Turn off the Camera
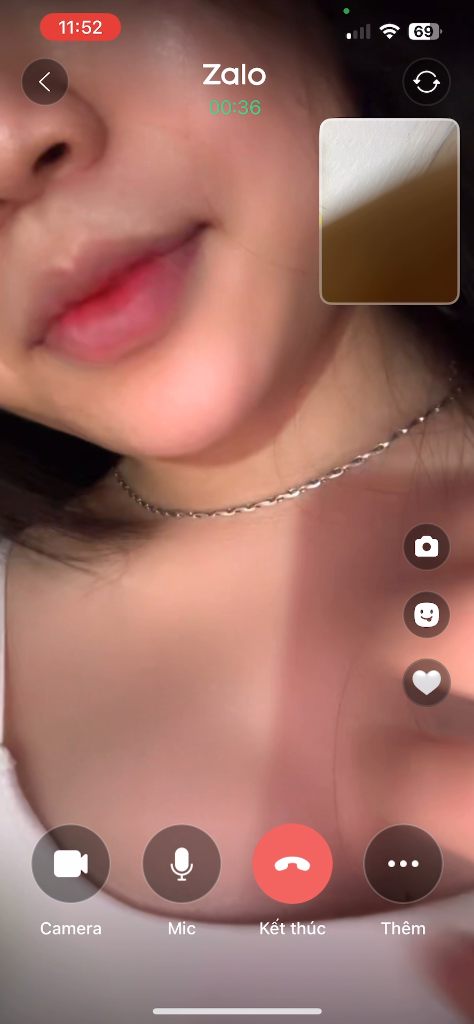This screenshot has width=474, height=1024. tap(71, 864)
